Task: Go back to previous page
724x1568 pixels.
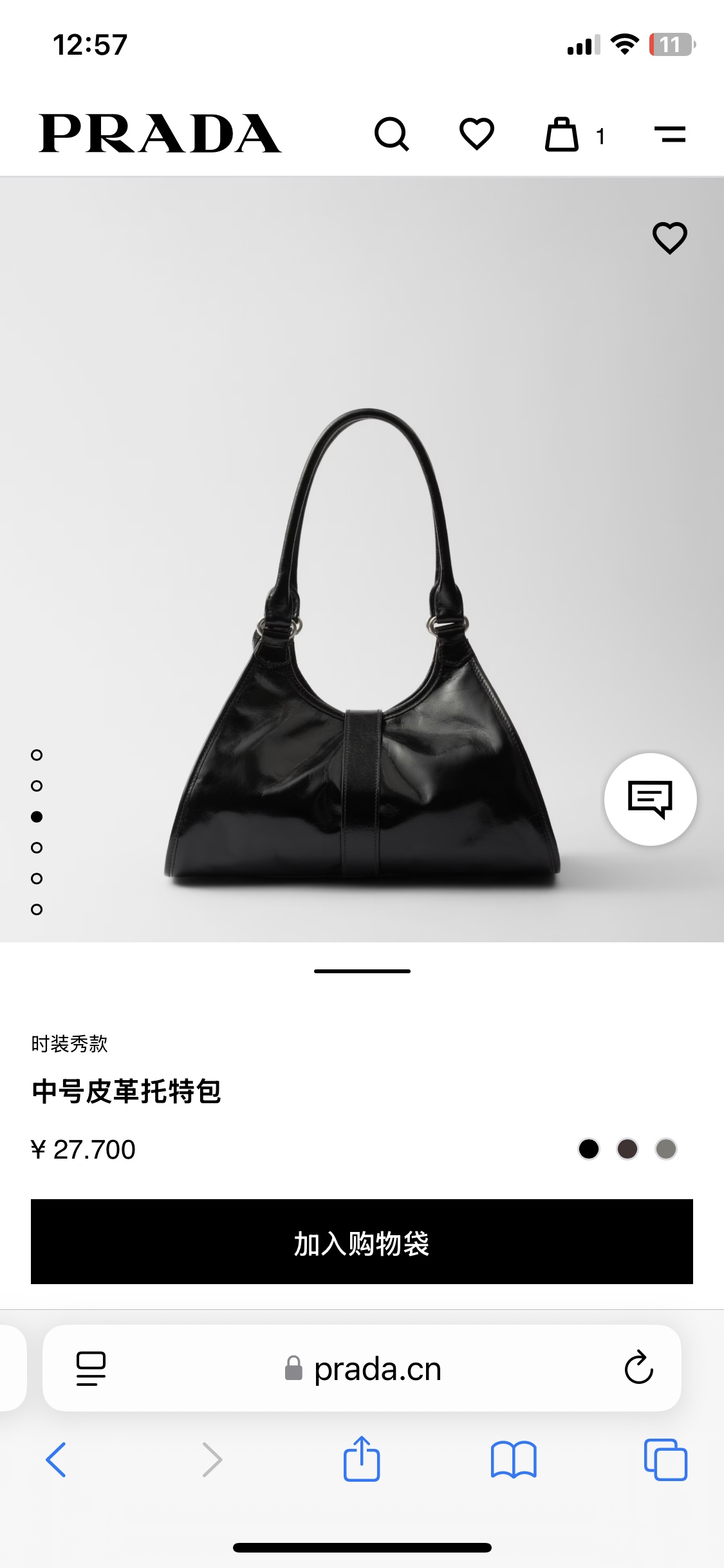Action: click(56, 1460)
